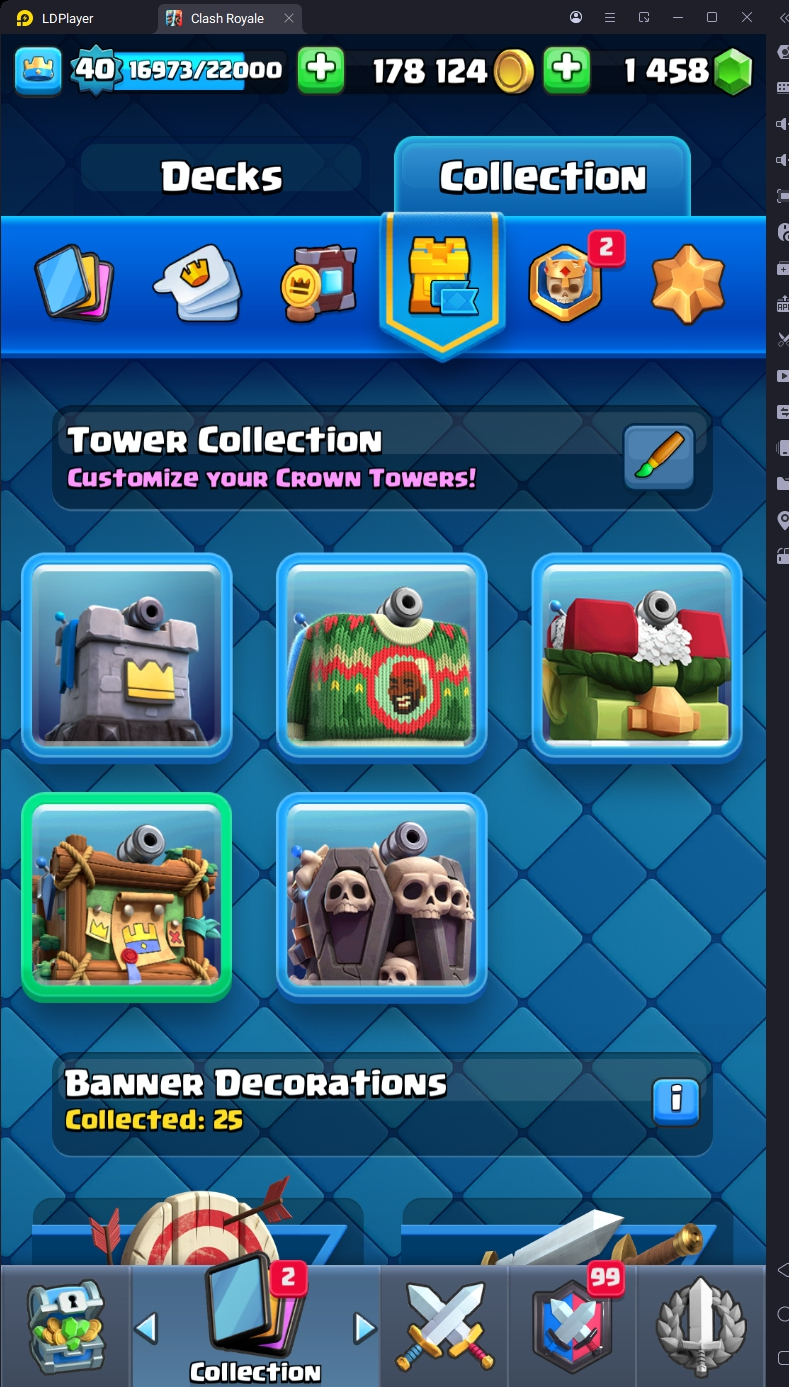789x1387 pixels.
Task: Select the skull and coffin tower skin
Action: (381, 897)
